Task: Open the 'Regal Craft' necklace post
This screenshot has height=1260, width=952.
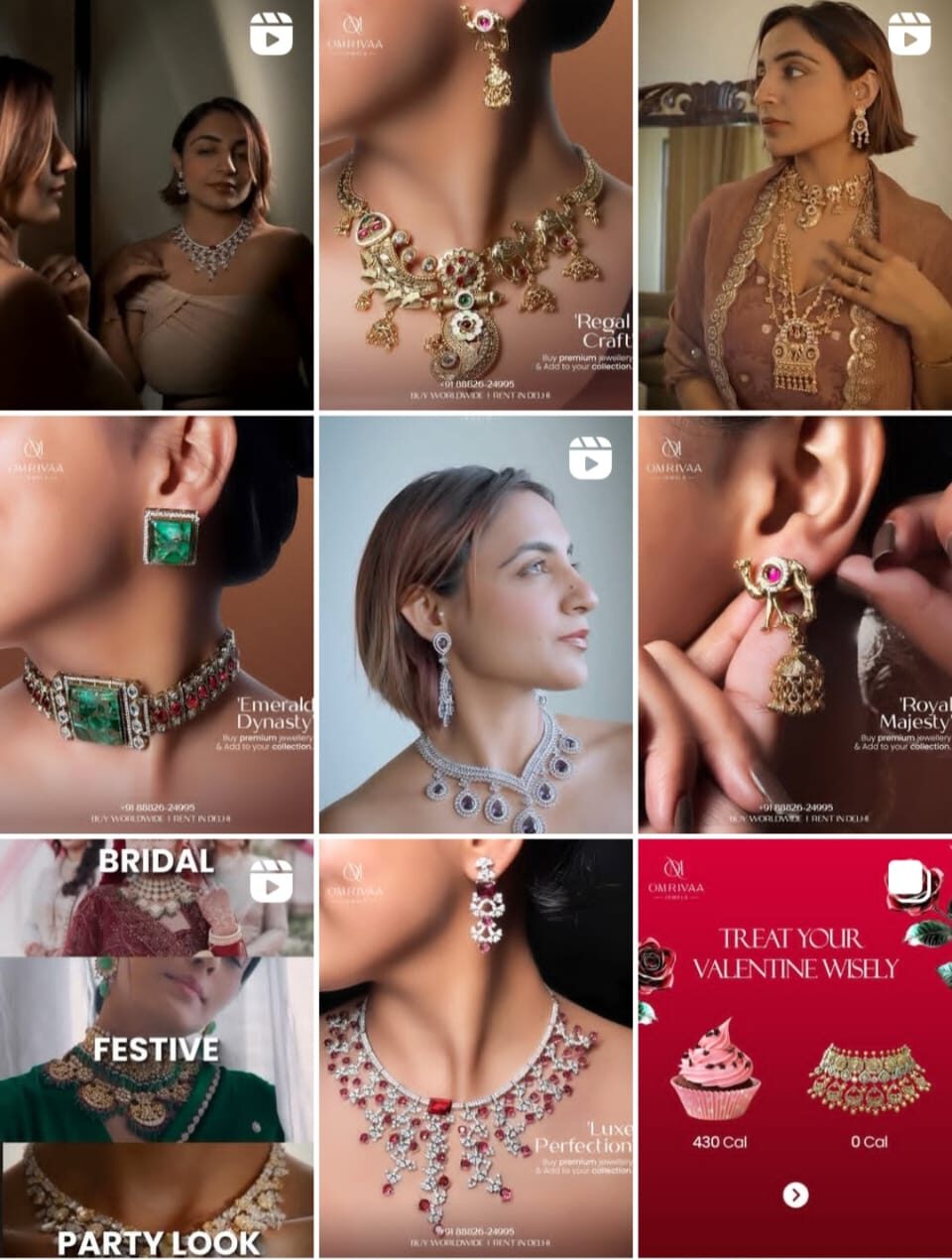Action: [x=475, y=203]
